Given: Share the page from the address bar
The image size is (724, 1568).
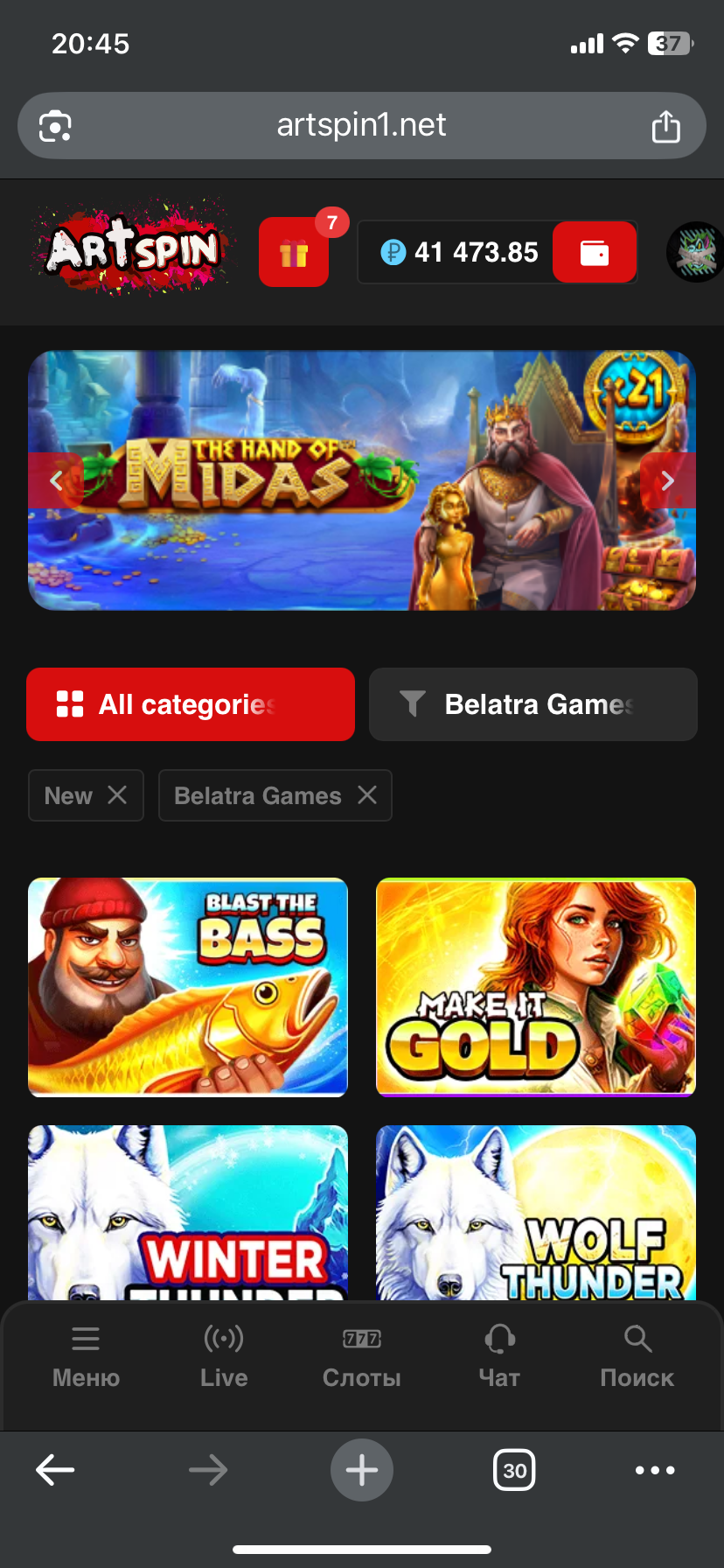Looking at the screenshot, I should click(x=665, y=127).
